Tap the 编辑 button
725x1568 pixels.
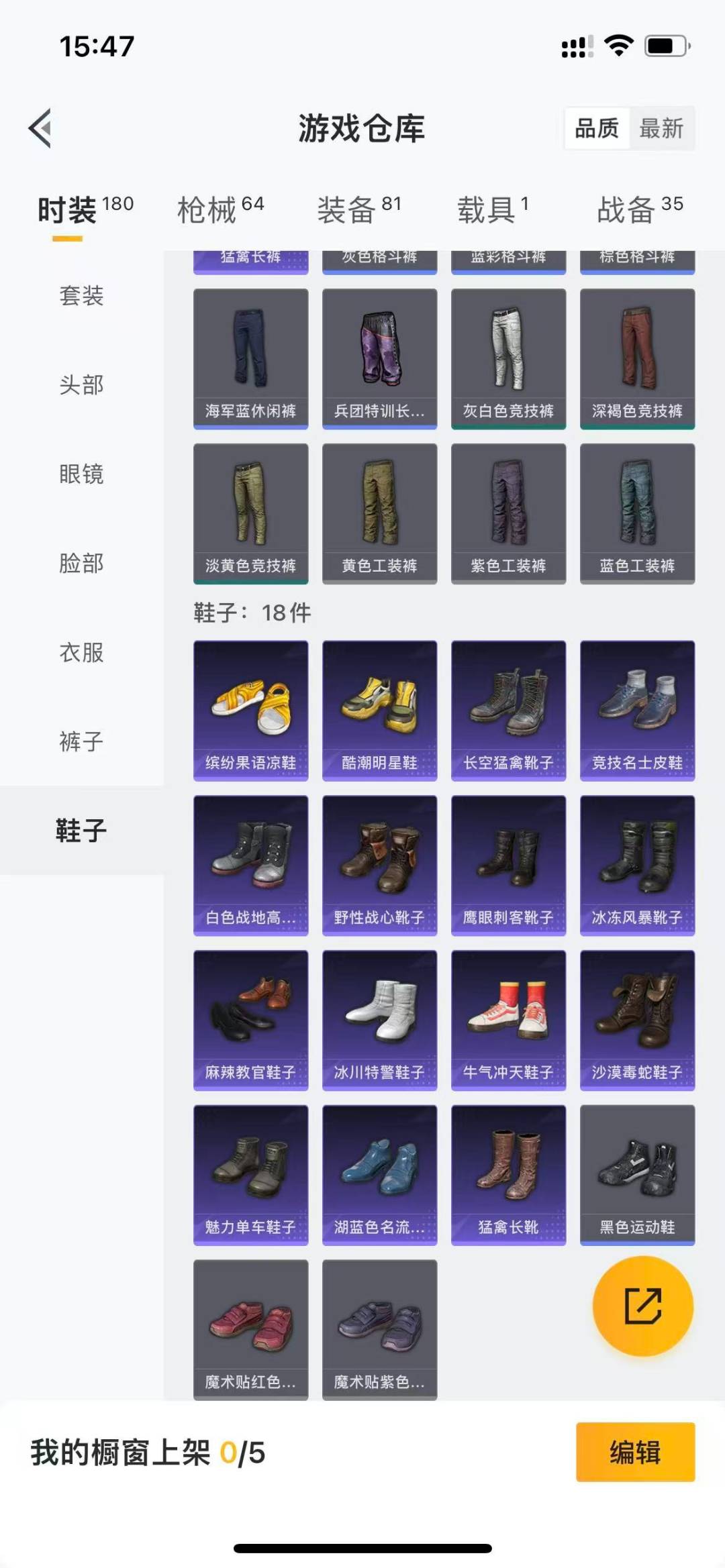(x=634, y=1452)
